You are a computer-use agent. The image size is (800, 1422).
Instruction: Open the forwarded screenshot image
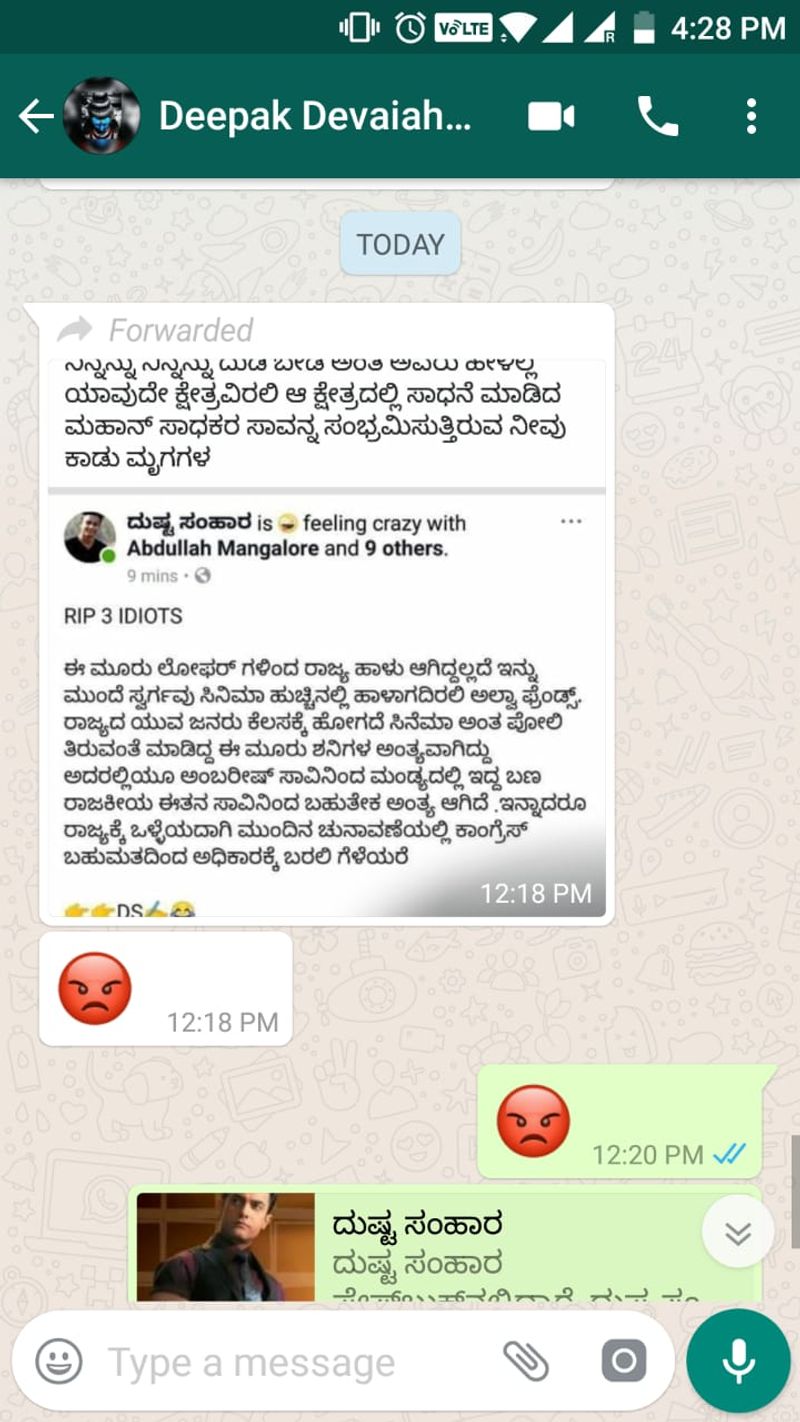327,640
